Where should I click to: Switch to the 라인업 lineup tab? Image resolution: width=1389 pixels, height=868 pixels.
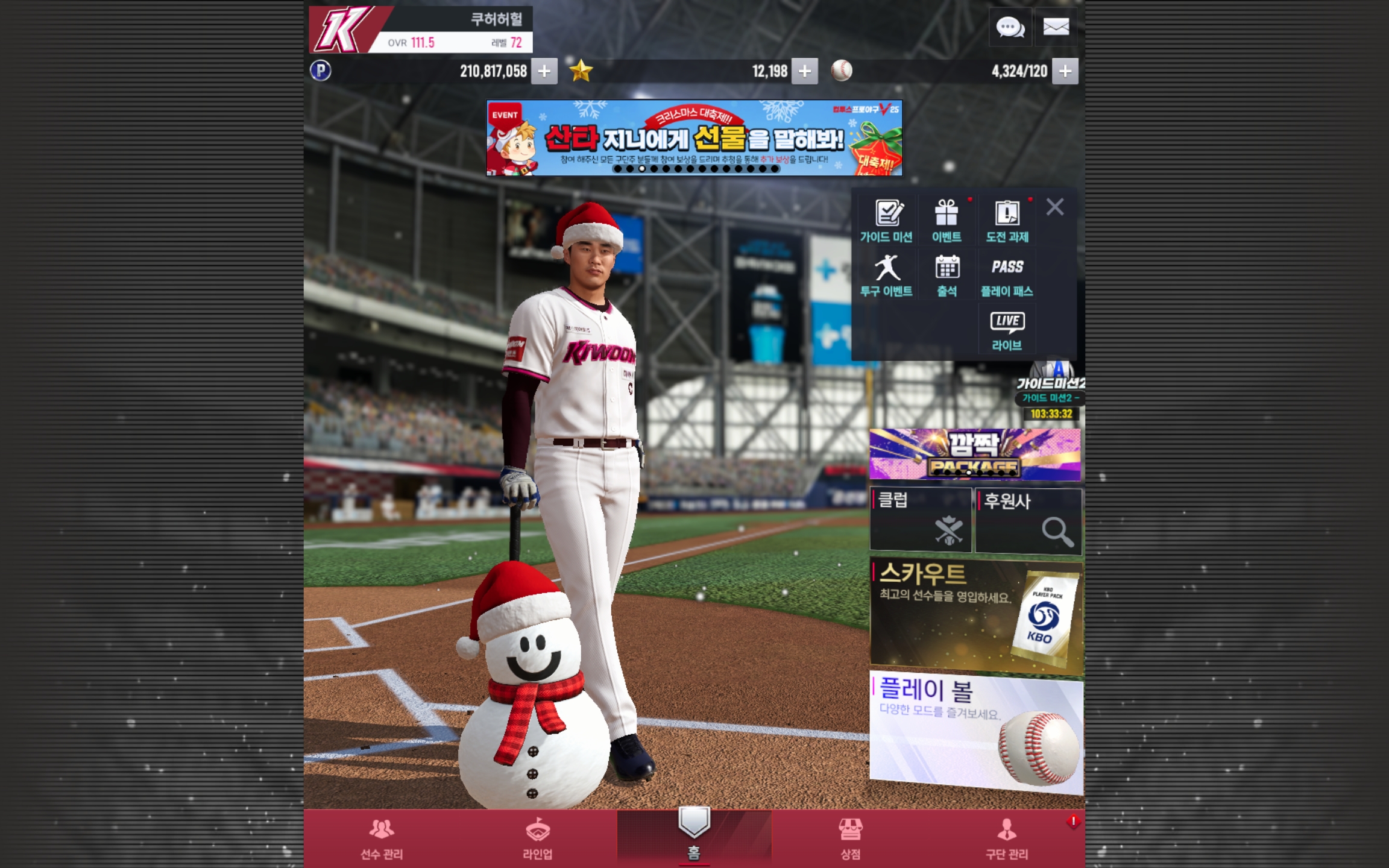537,838
